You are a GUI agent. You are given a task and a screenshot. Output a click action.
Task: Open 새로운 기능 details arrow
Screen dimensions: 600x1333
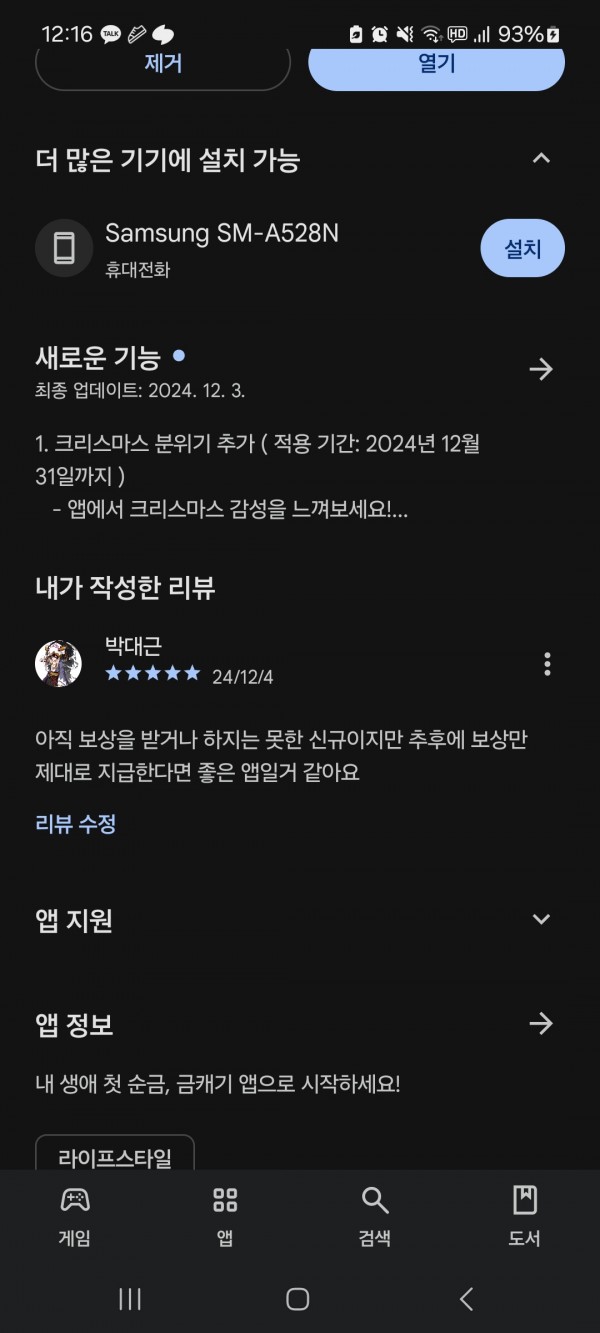point(541,370)
